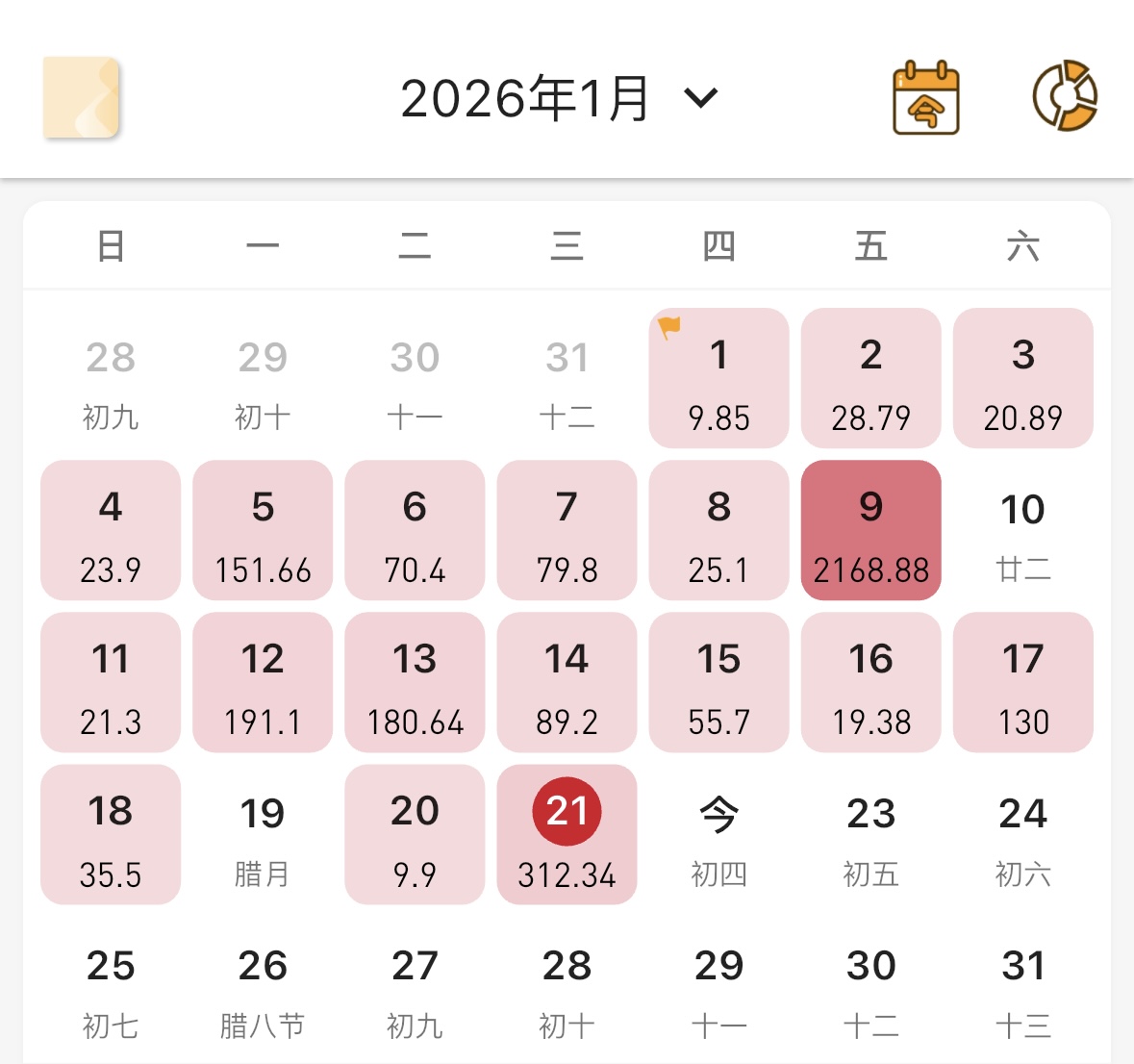Open January 20 showing 9.9
This screenshot has width=1134, height=1064.
(415, 835)
